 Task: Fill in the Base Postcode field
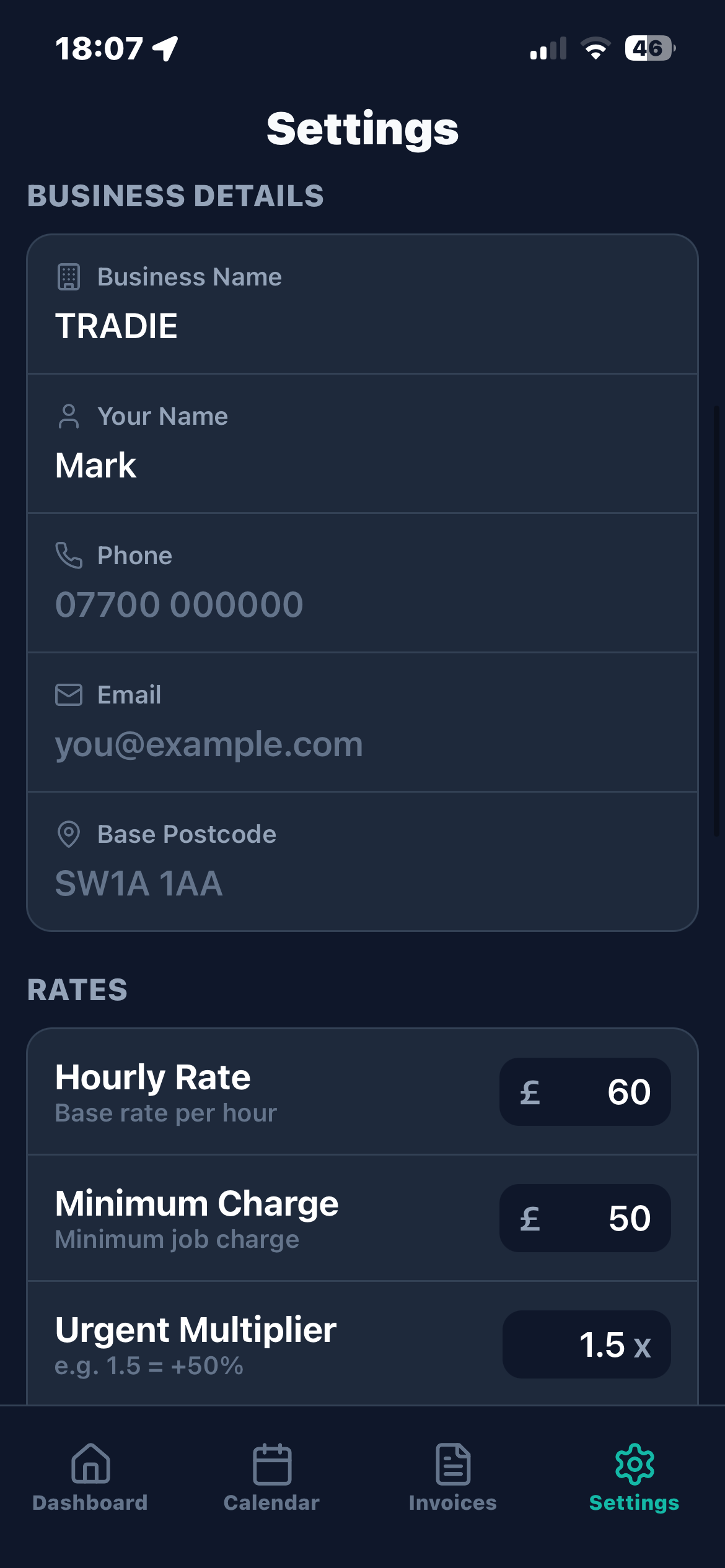coord(362,883)
